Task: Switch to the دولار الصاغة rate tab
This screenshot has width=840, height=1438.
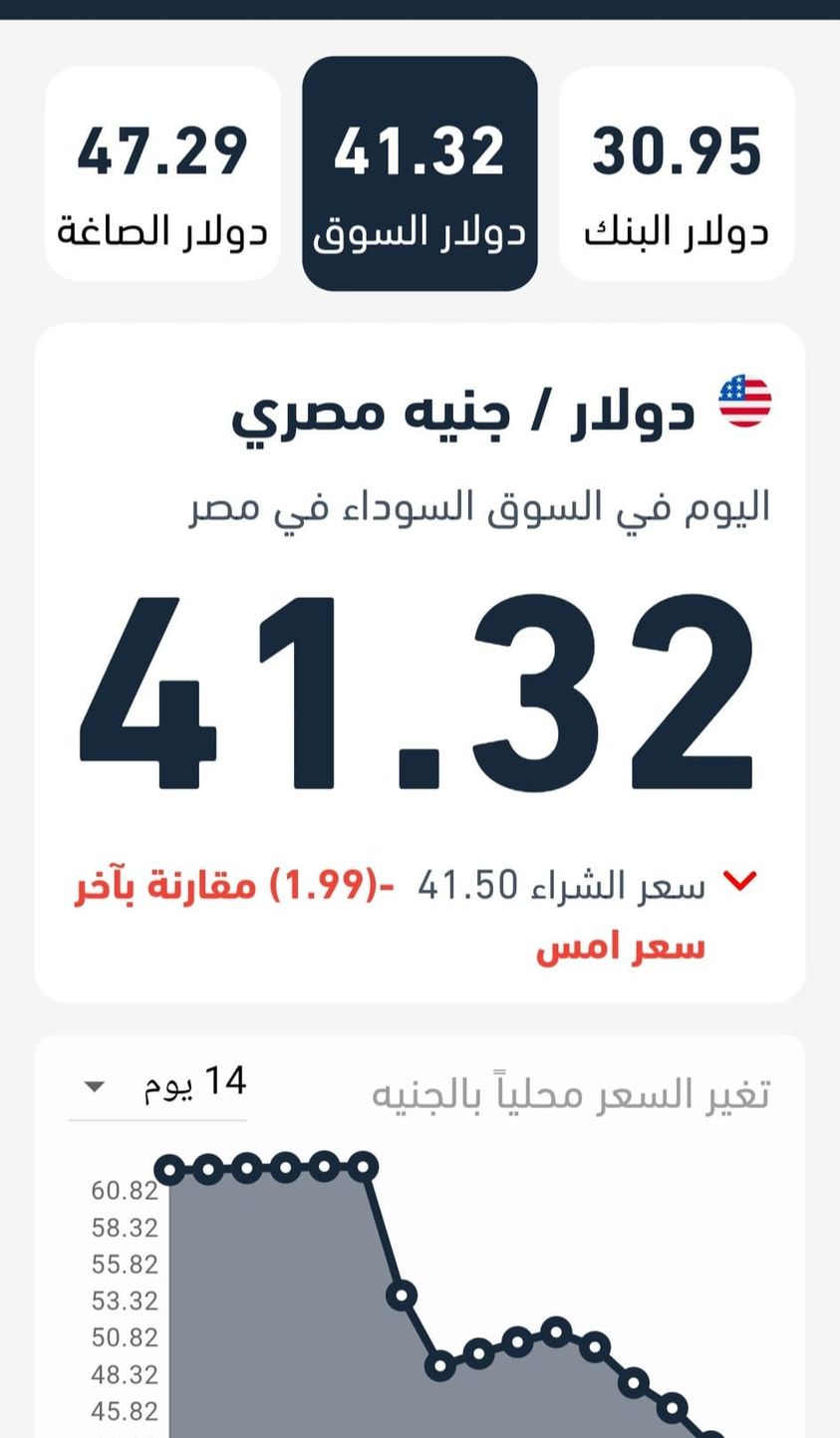Action: tap(162, 174)
